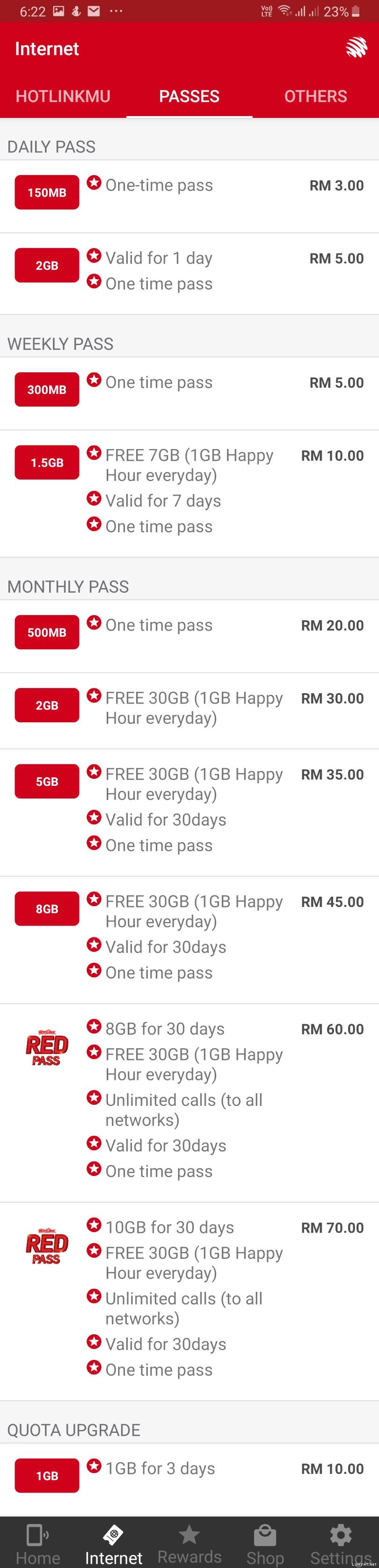
Task: Open the Shop tab
Action: point(265,1543)
